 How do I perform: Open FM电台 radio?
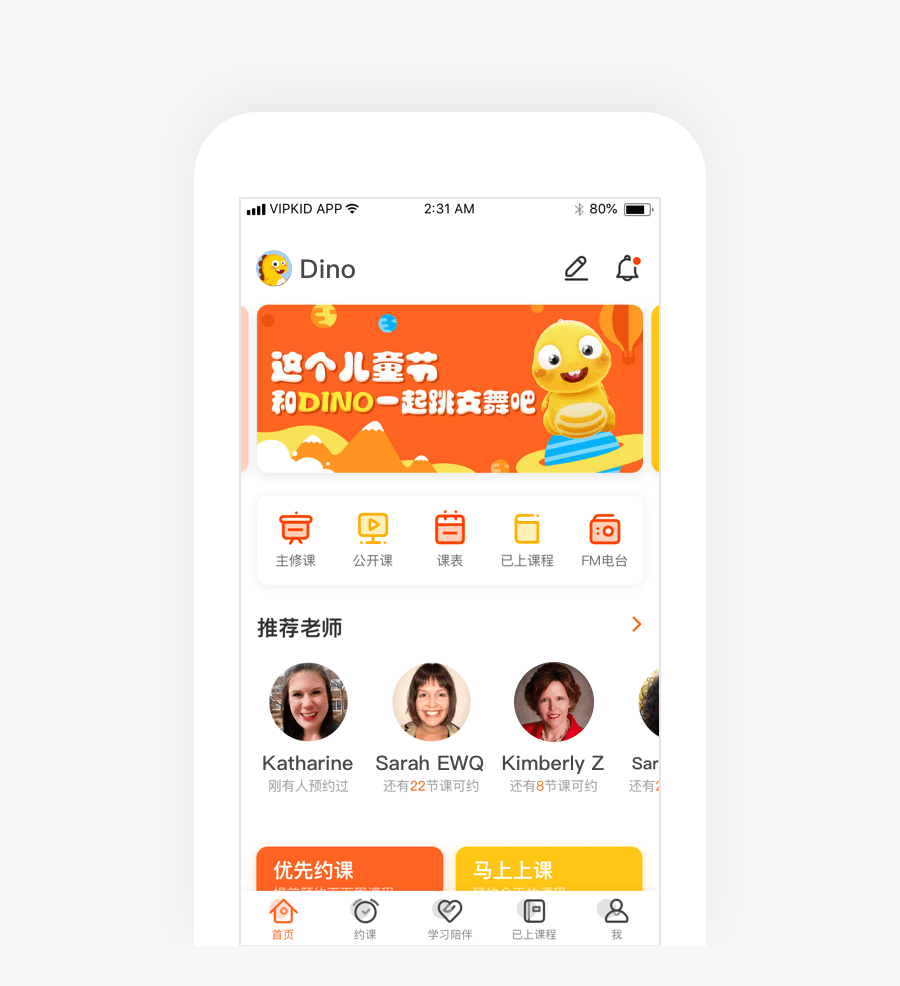pos(604,540)
